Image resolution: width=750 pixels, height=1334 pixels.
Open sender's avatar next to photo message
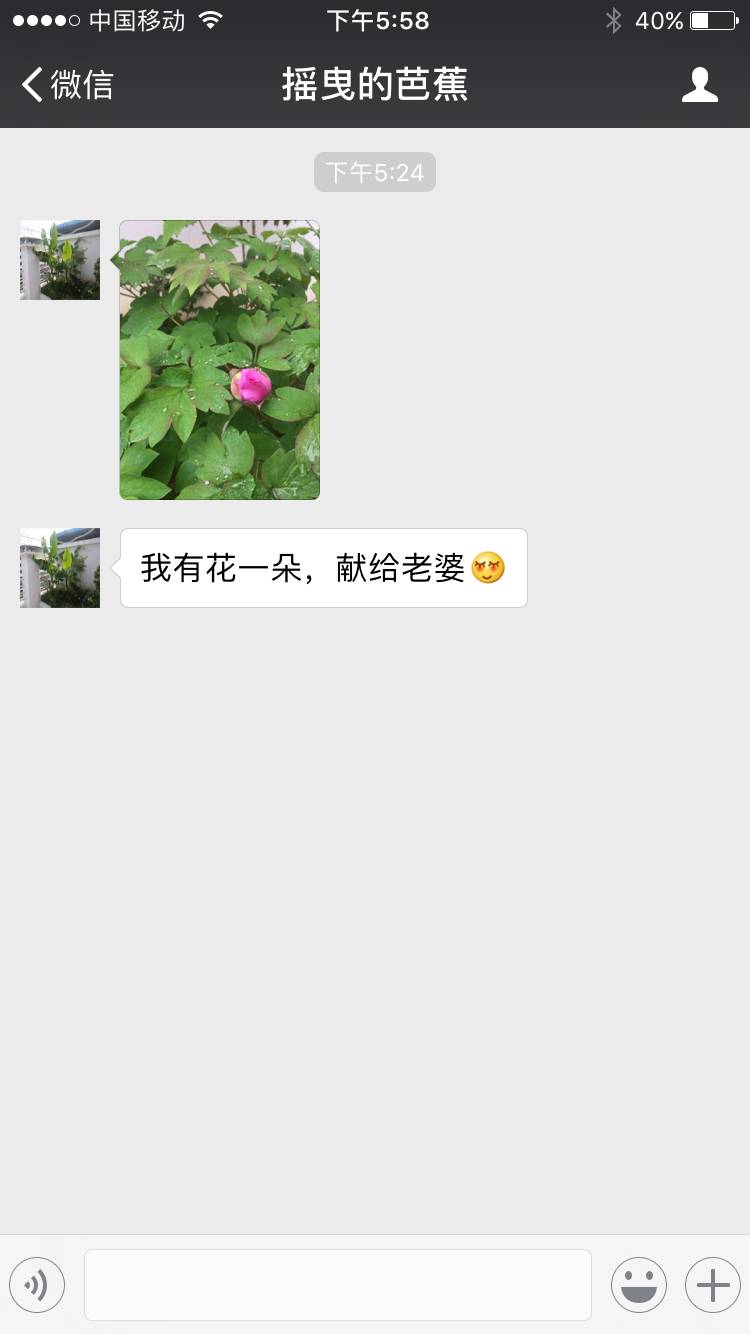[60, 260]
